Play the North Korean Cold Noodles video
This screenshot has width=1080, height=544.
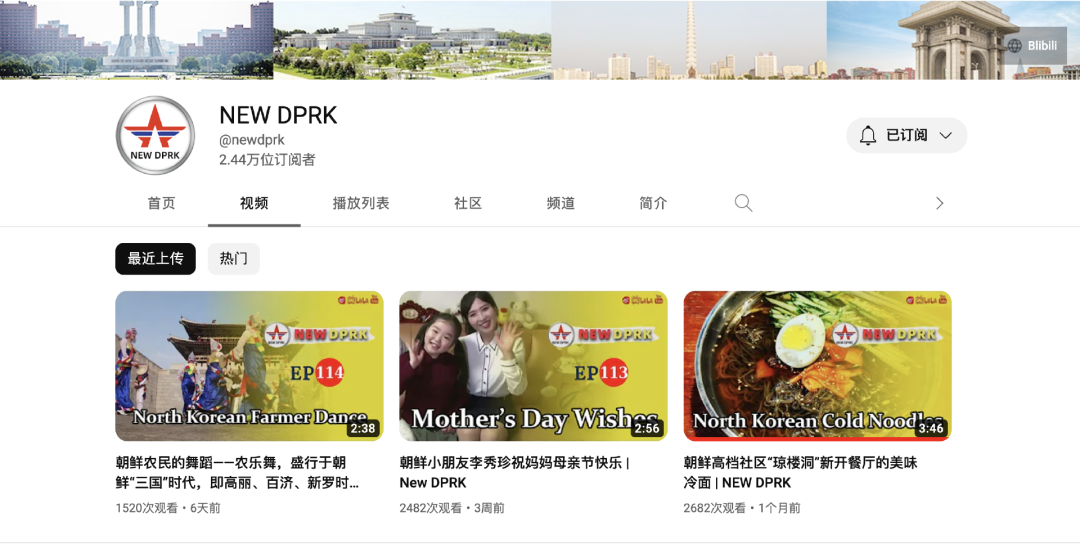coord(817,366)
